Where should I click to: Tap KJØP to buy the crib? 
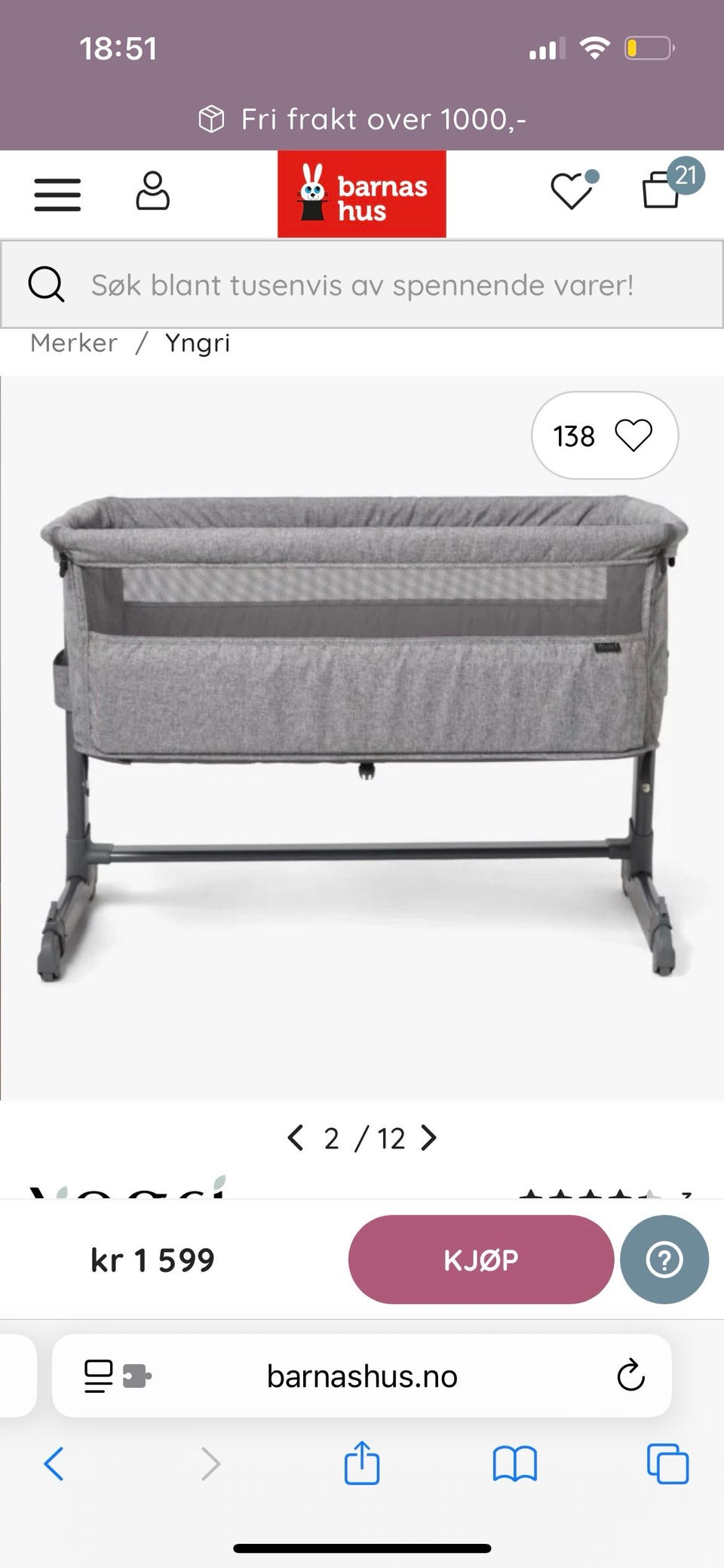tap(481, 1259)
